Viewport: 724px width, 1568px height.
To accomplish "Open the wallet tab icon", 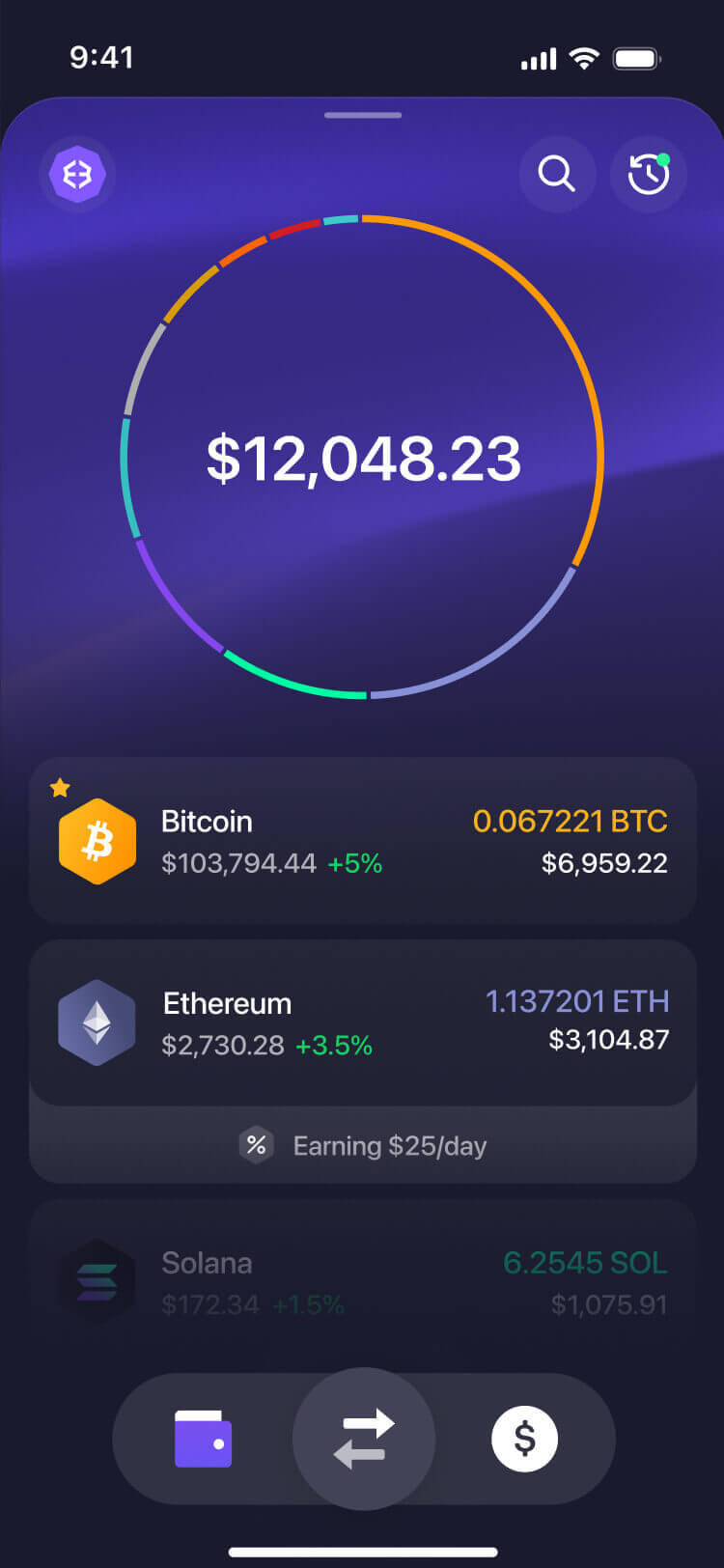I will coord(201,1438).
